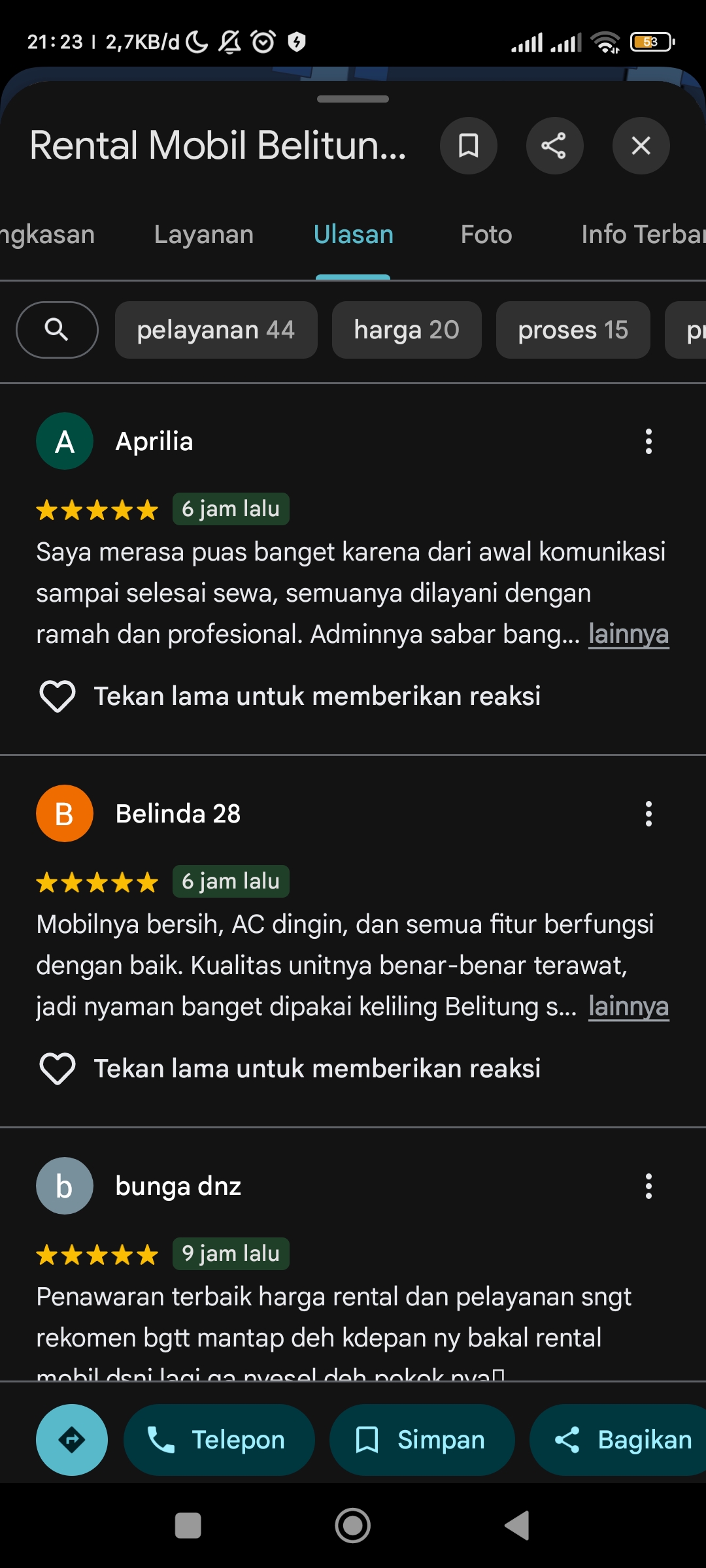Filter reviews by proses chip

click(x=573, y=330)
